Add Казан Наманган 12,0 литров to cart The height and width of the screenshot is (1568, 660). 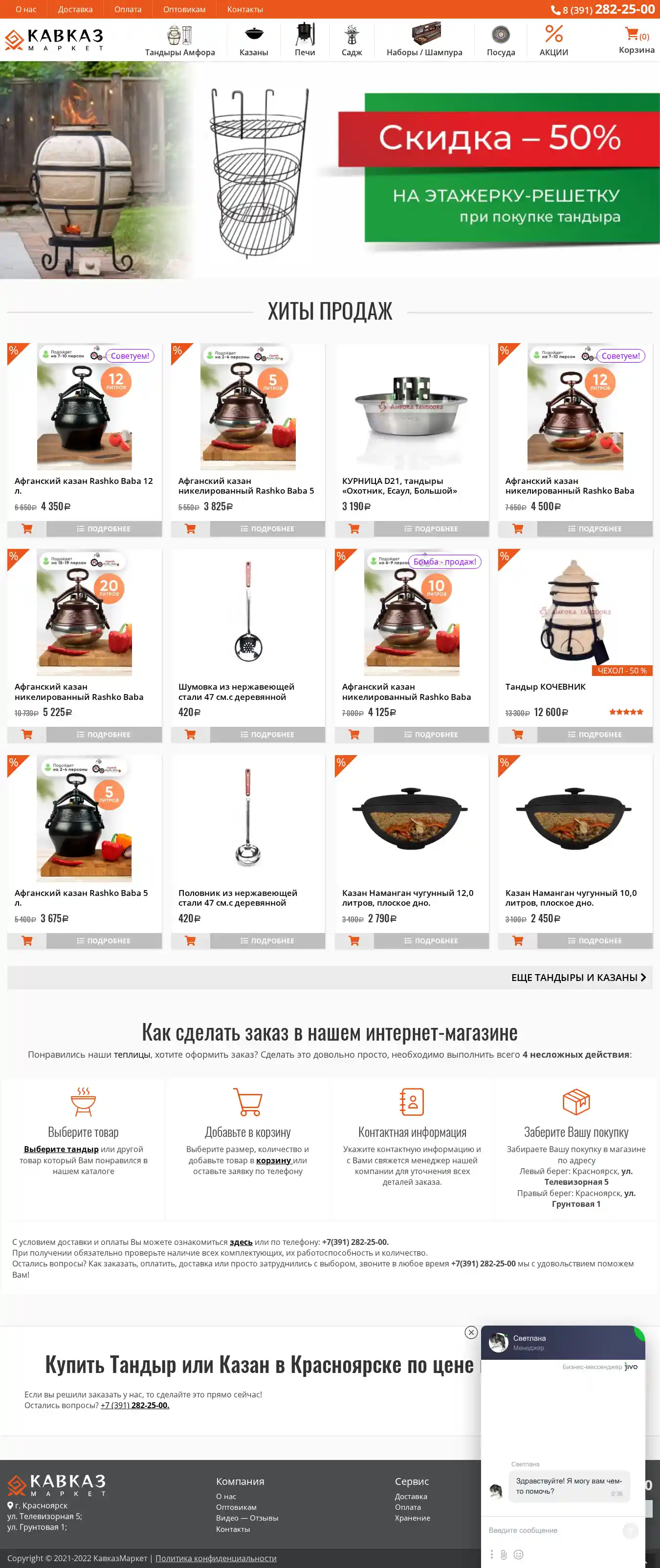click(x=354, y=940)
